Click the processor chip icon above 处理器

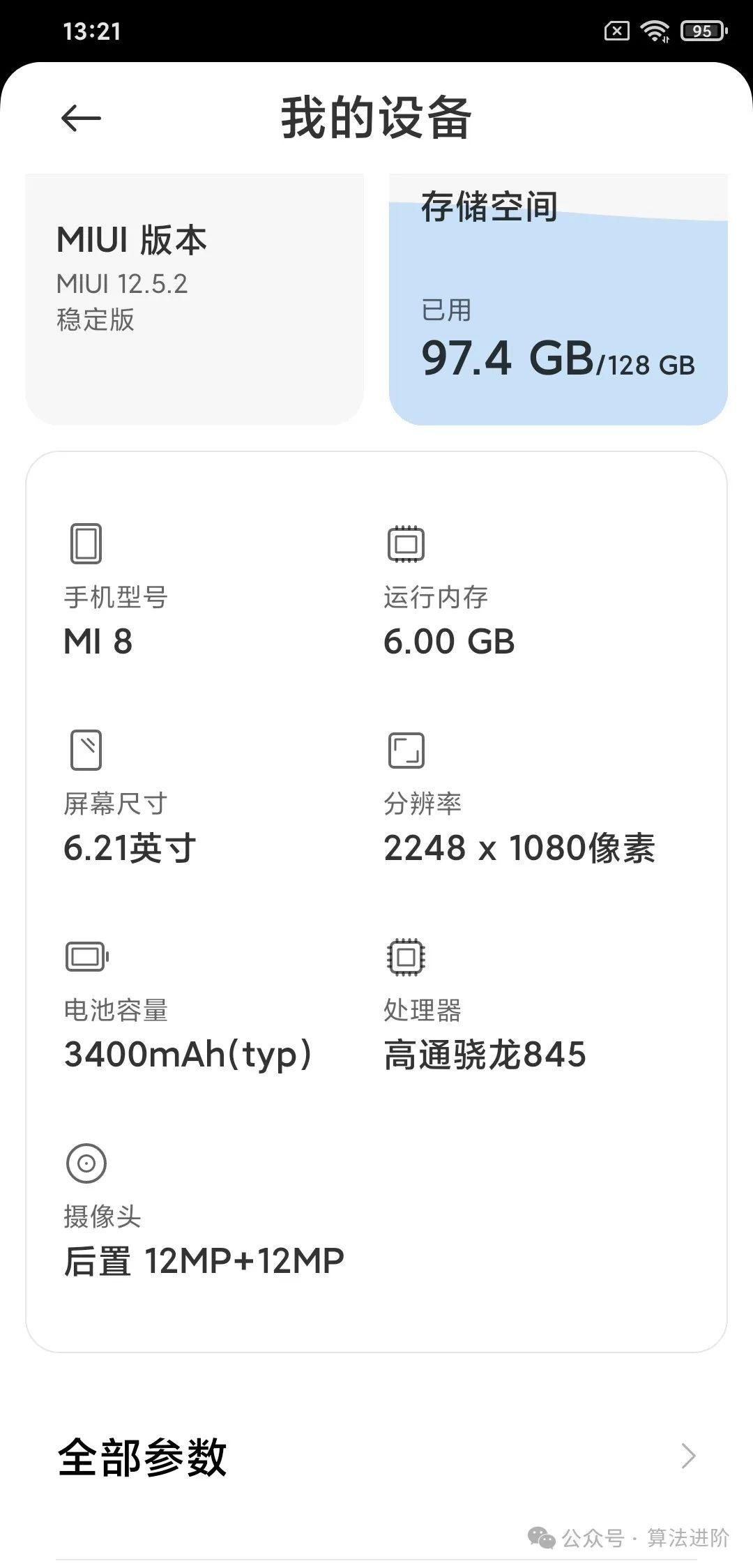pos(404,956)
